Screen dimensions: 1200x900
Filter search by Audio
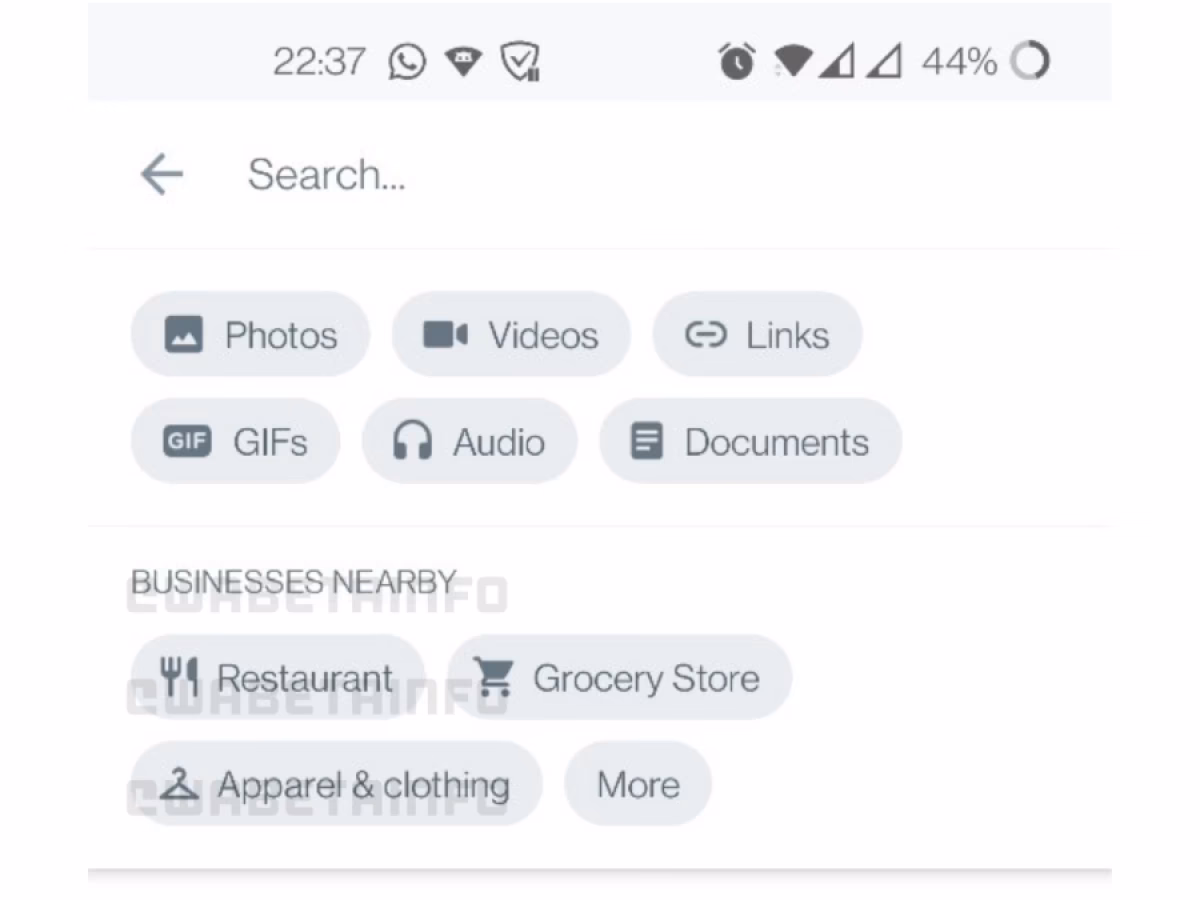(x=469, y=441)
